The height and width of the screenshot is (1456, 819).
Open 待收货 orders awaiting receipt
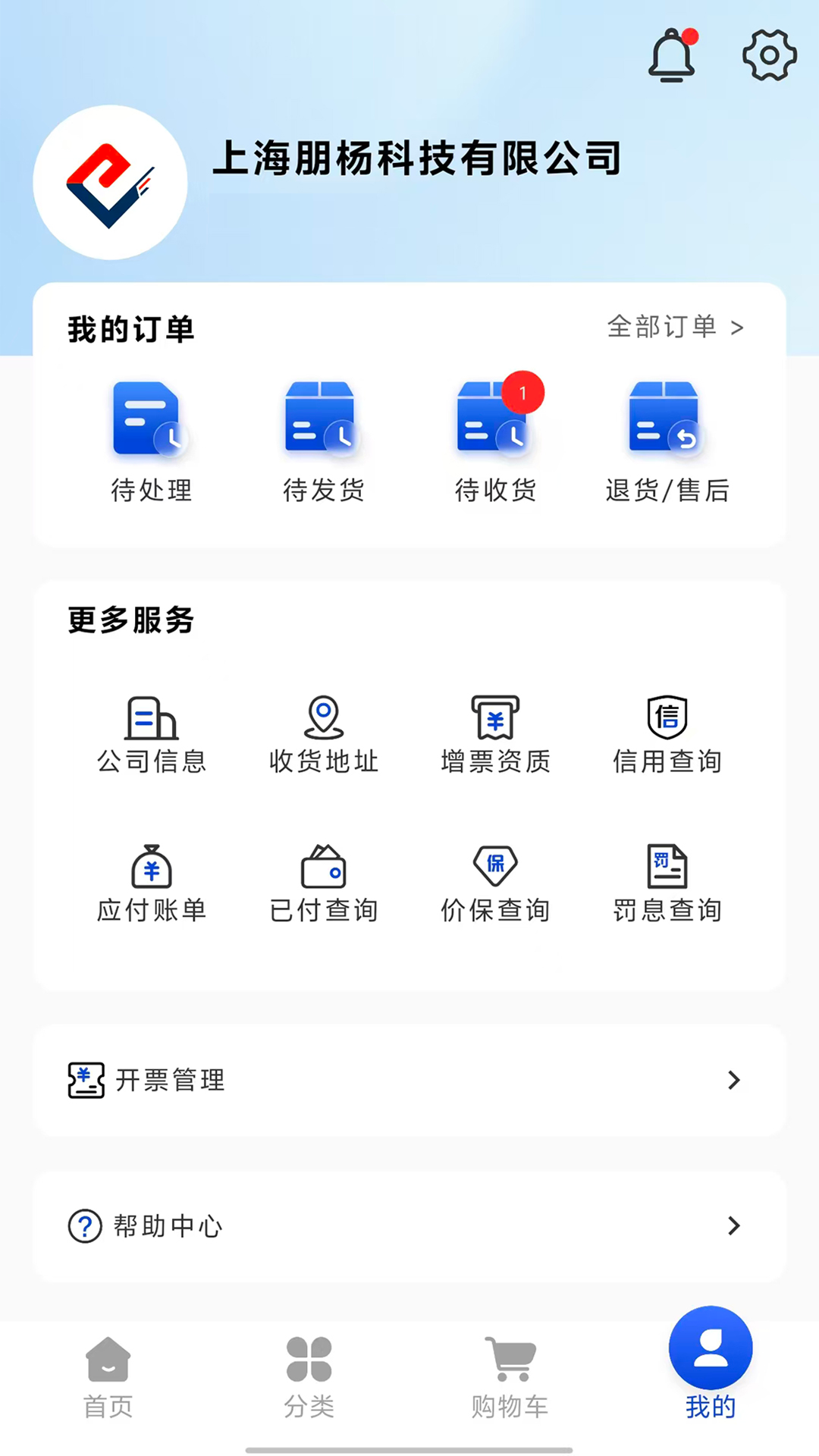(495, 441)
